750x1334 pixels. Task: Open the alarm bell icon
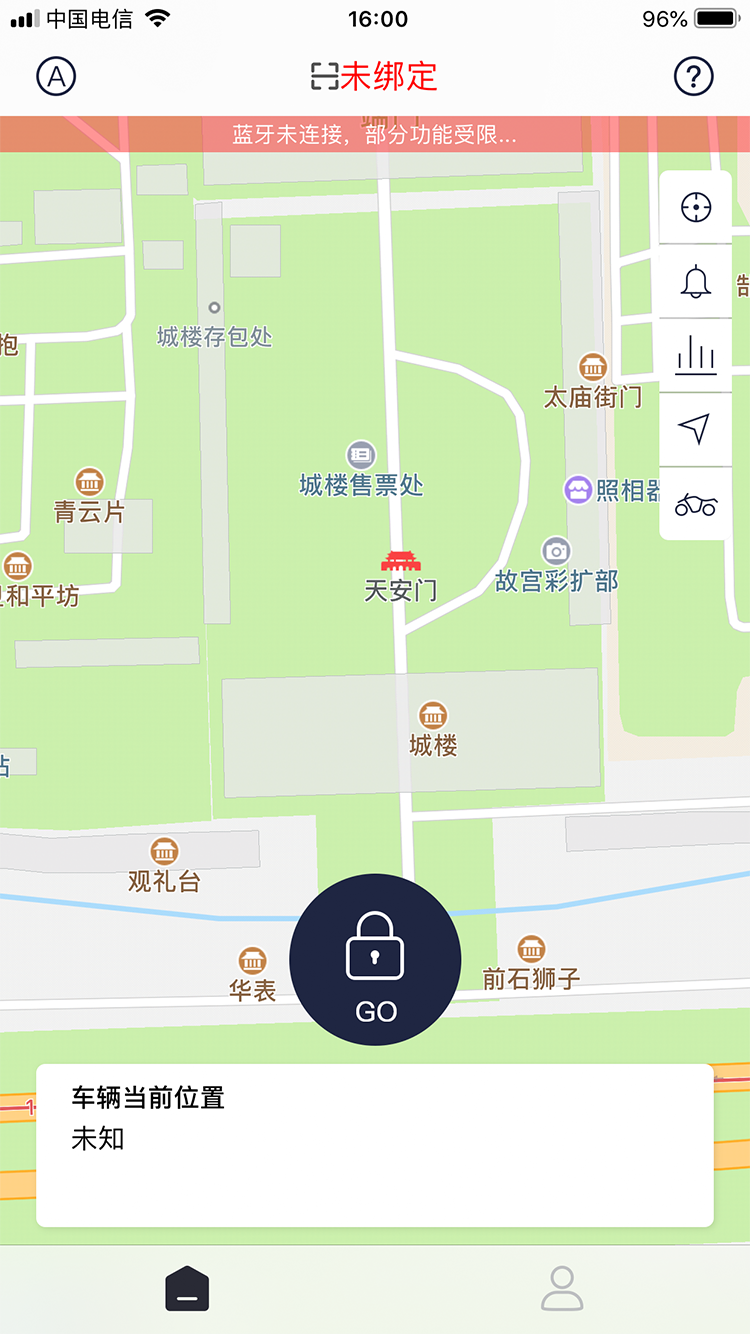point(695,282)
